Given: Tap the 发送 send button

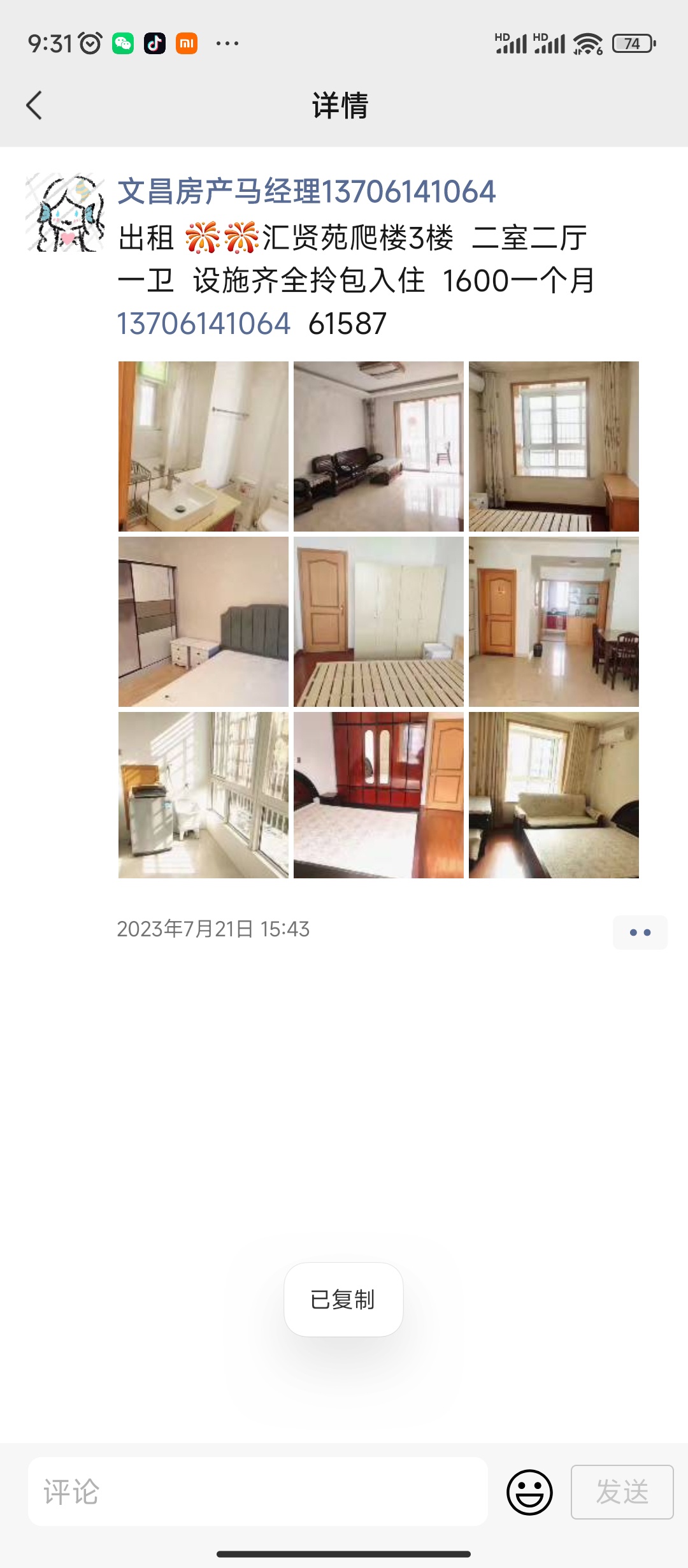Looking at the screenshot, I should 622,1492.
